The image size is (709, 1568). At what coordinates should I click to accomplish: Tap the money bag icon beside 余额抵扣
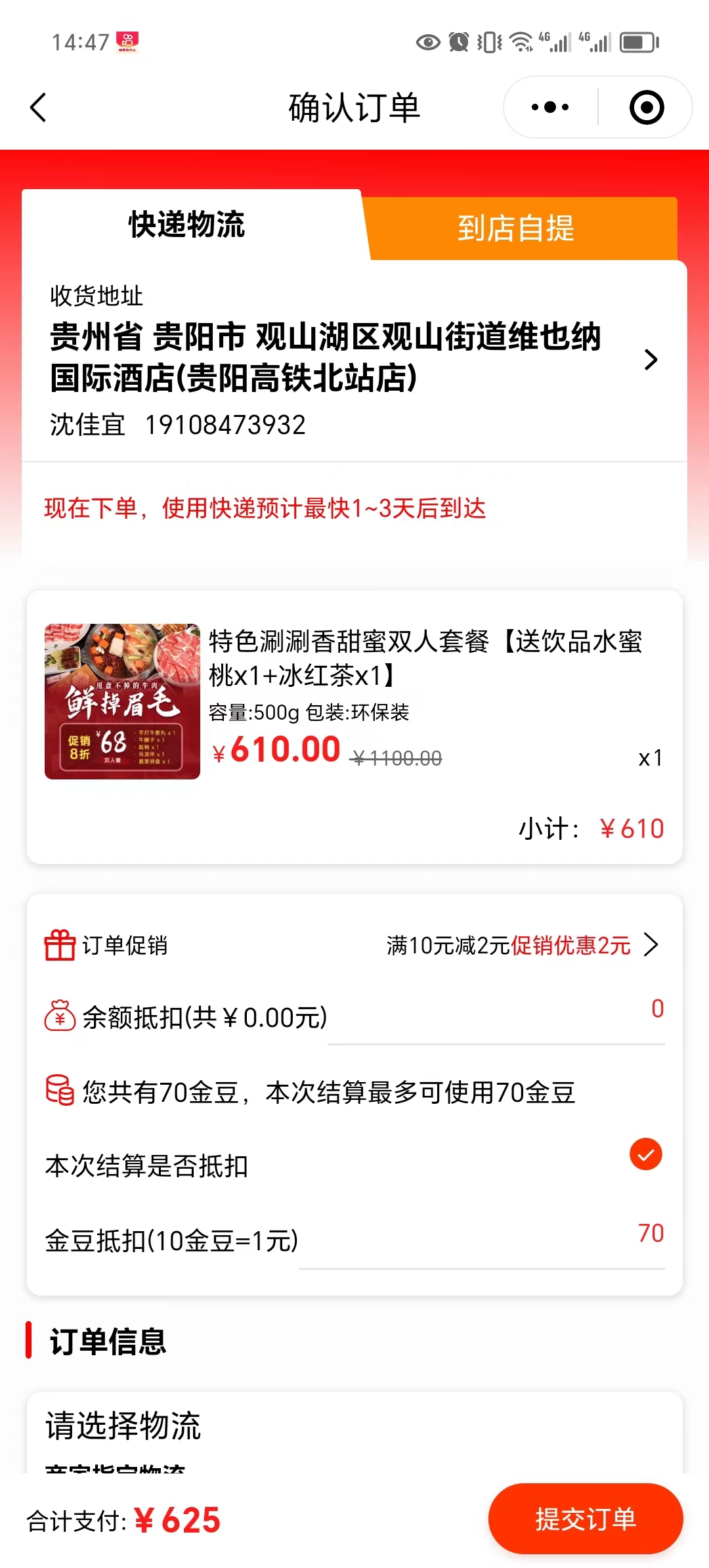59,1016
